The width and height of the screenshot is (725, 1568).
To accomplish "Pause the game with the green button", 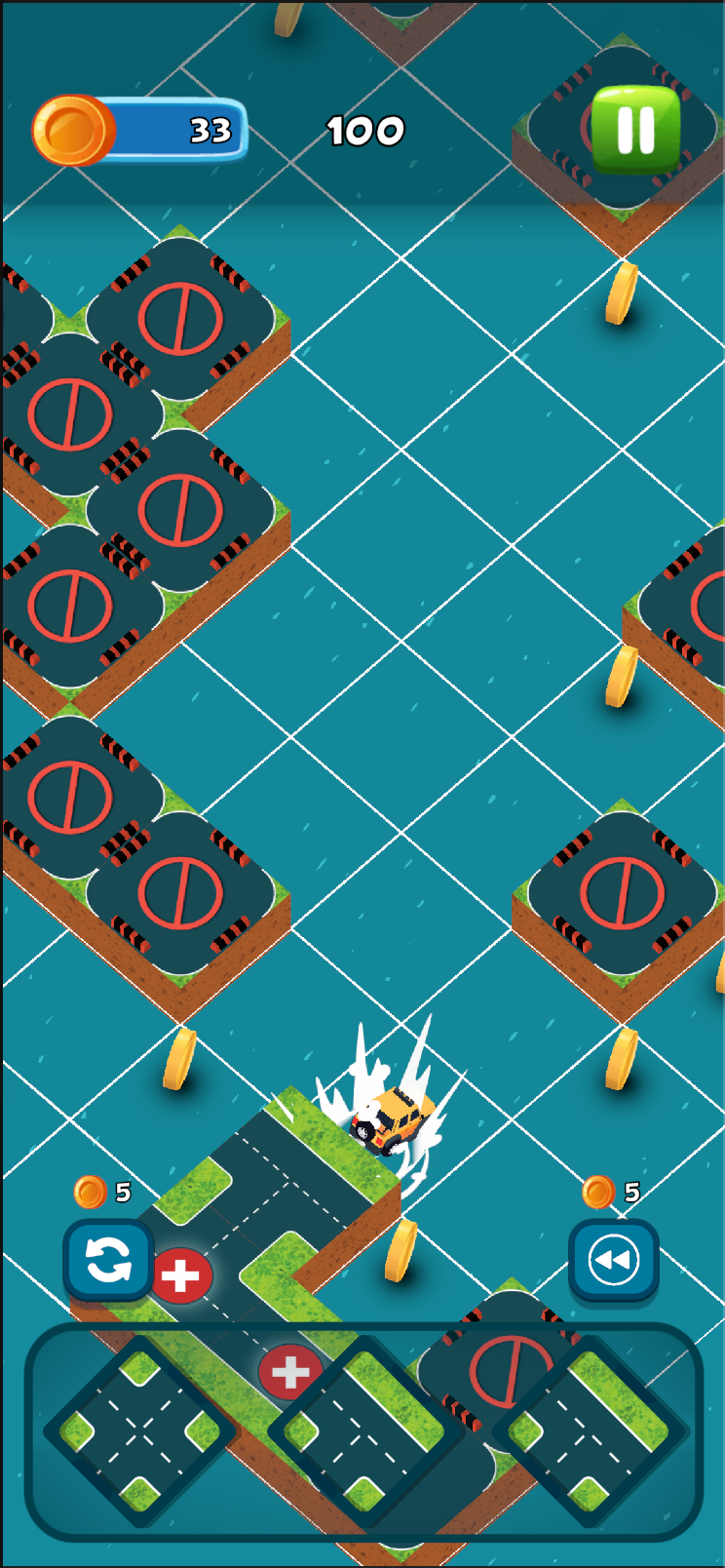I will pos(635,130).
